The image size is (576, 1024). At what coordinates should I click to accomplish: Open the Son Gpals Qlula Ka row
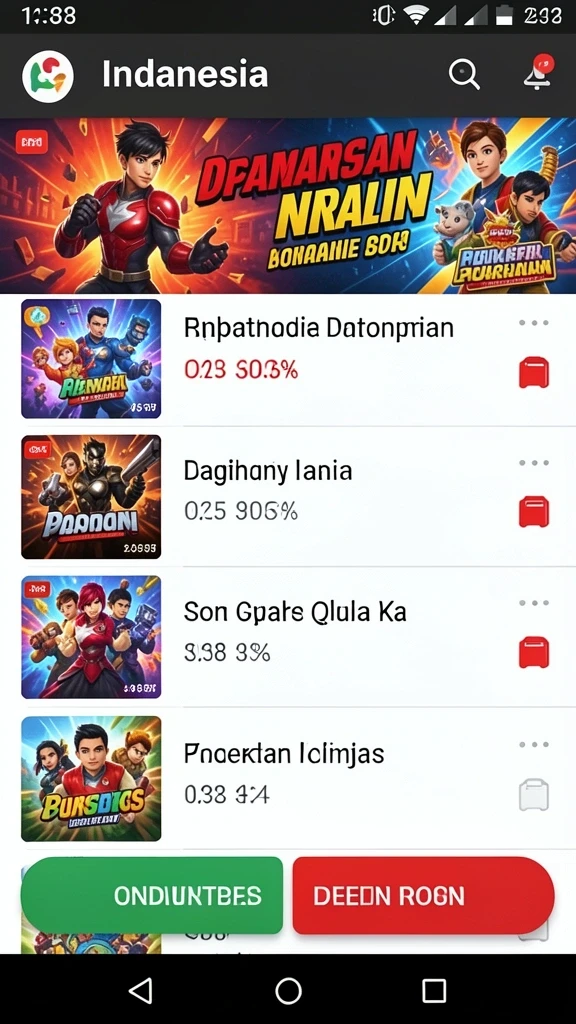point(288,637)
